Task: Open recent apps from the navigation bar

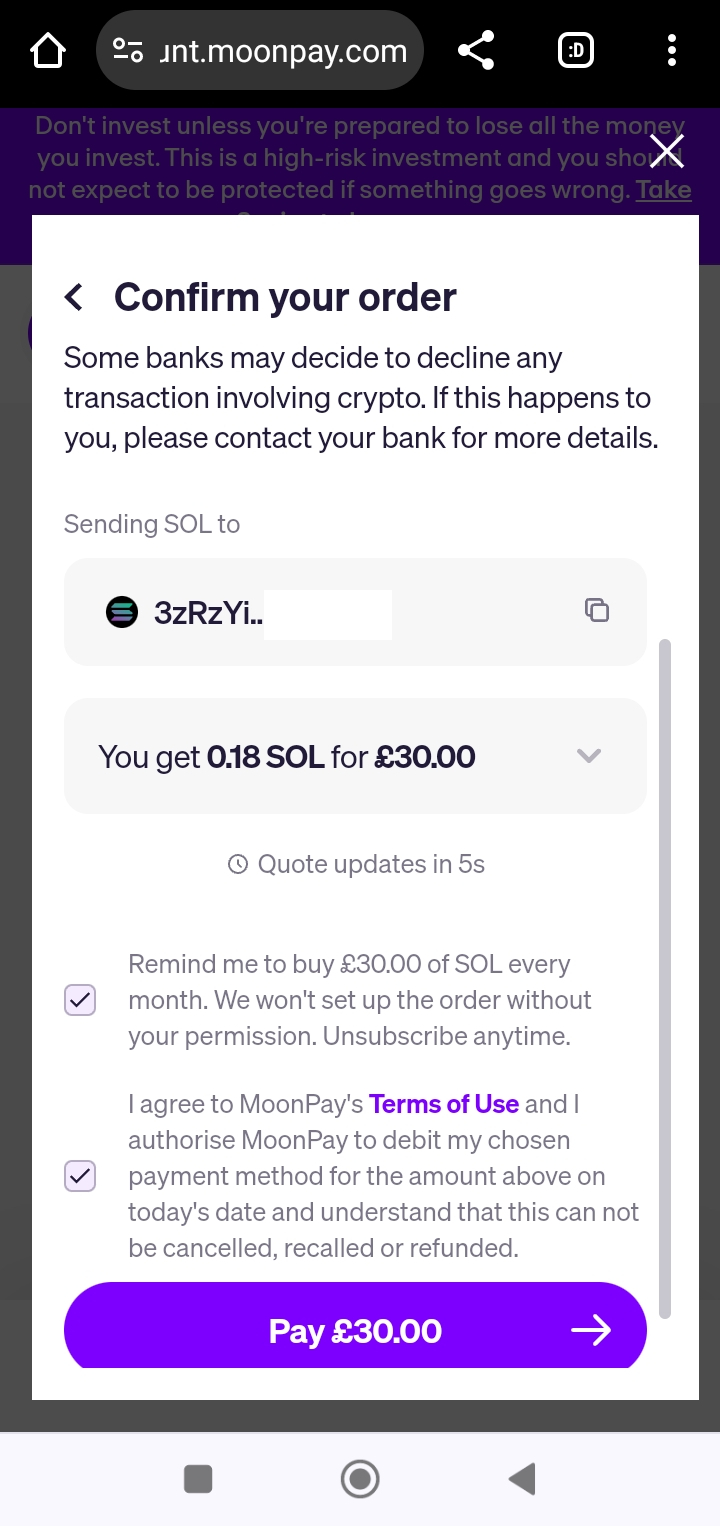Action: tap(198, 1478)
